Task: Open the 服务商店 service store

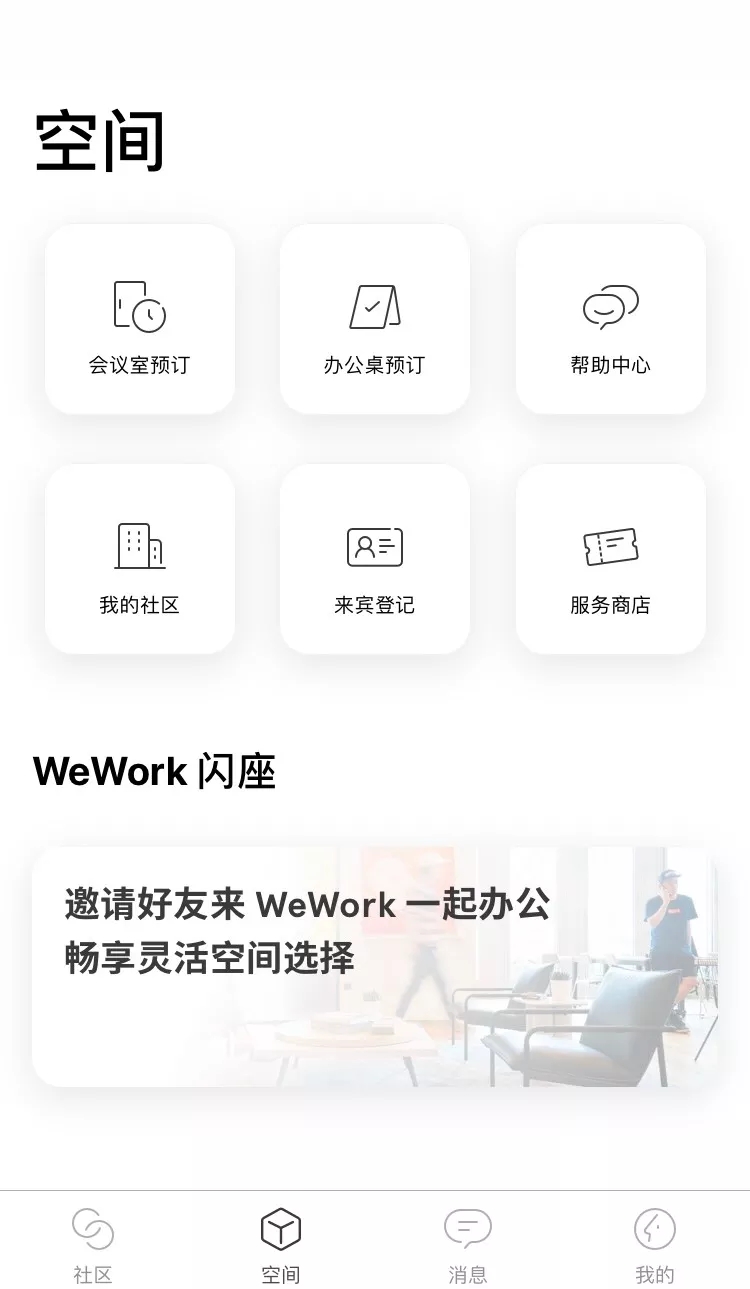Action: pyautogui.click(x=610, y=559)
